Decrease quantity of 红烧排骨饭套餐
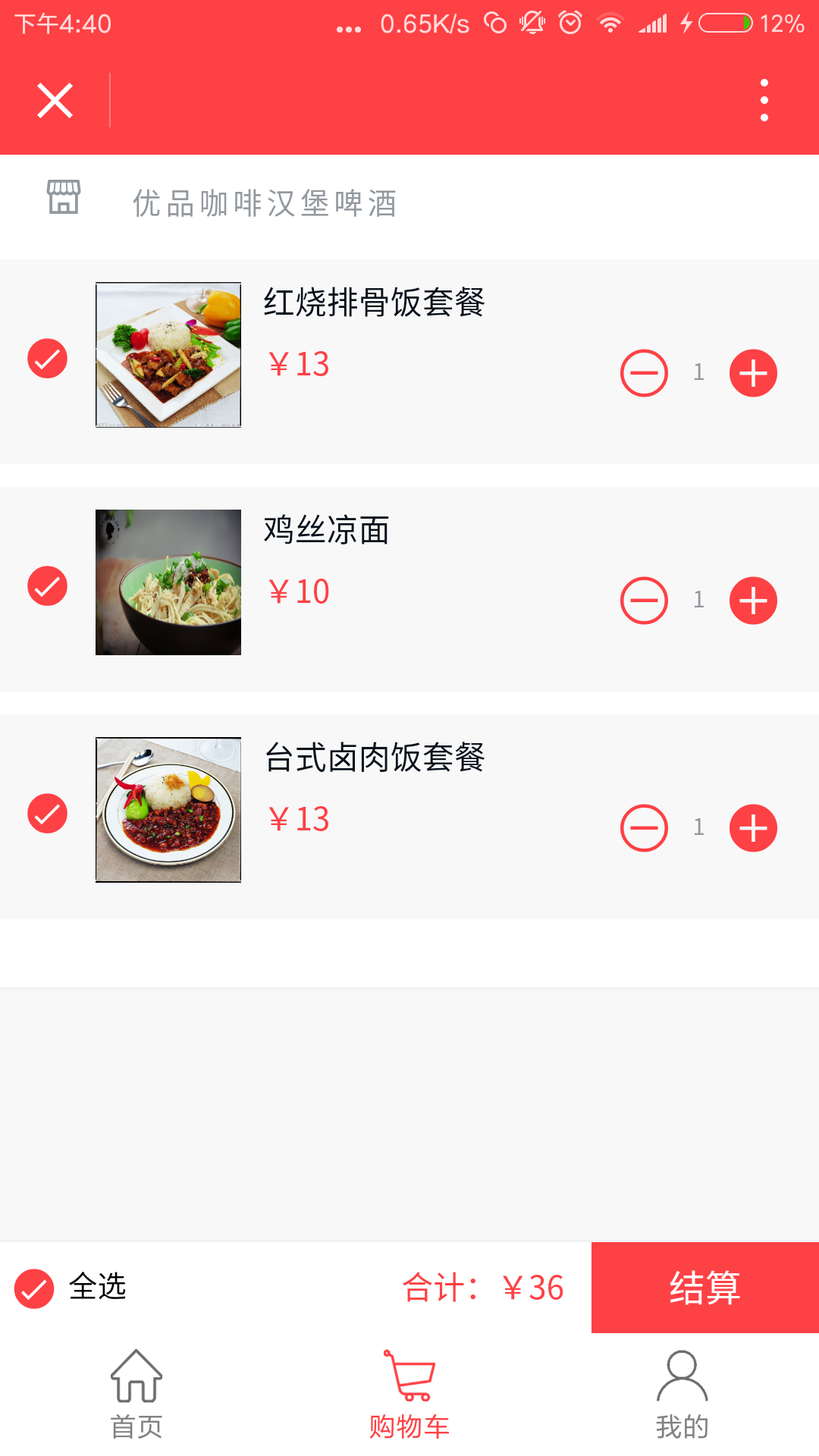The height and width of the screenshot is (1456, 819). [644, 373]
